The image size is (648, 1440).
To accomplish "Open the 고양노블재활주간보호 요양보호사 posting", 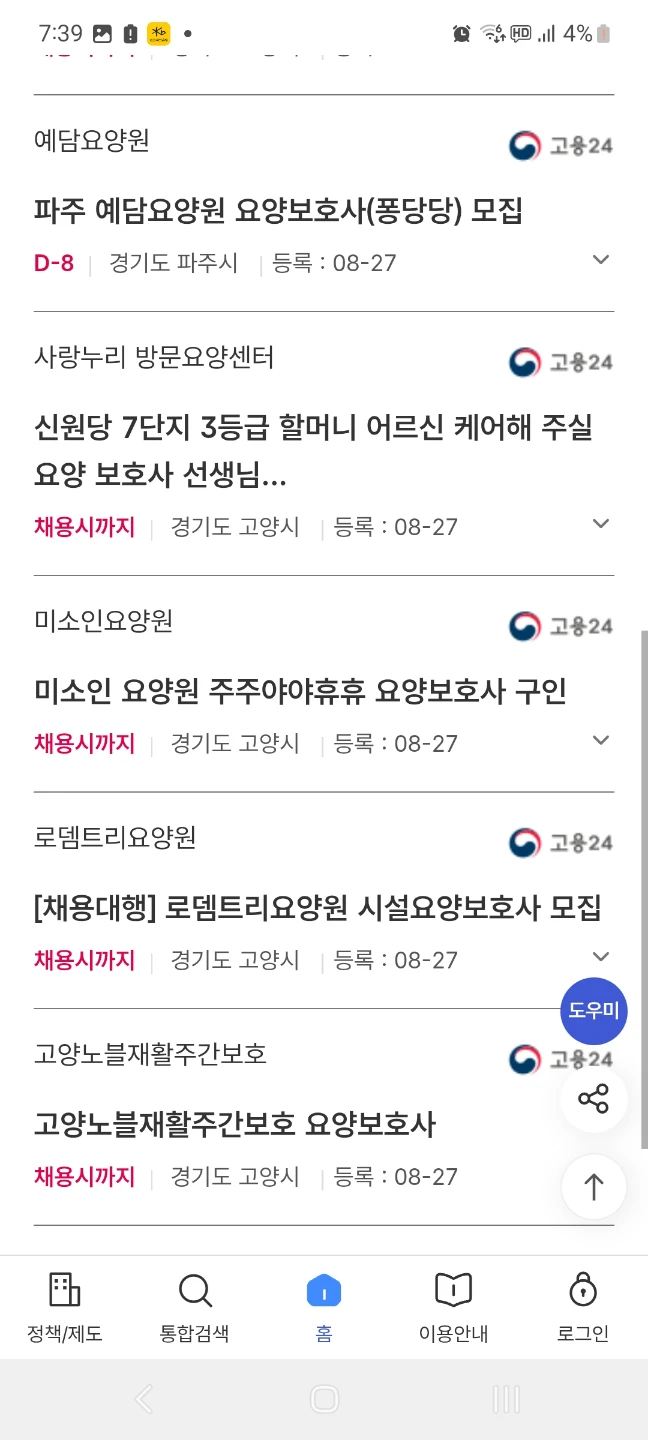I will [x=235, y=1124].
